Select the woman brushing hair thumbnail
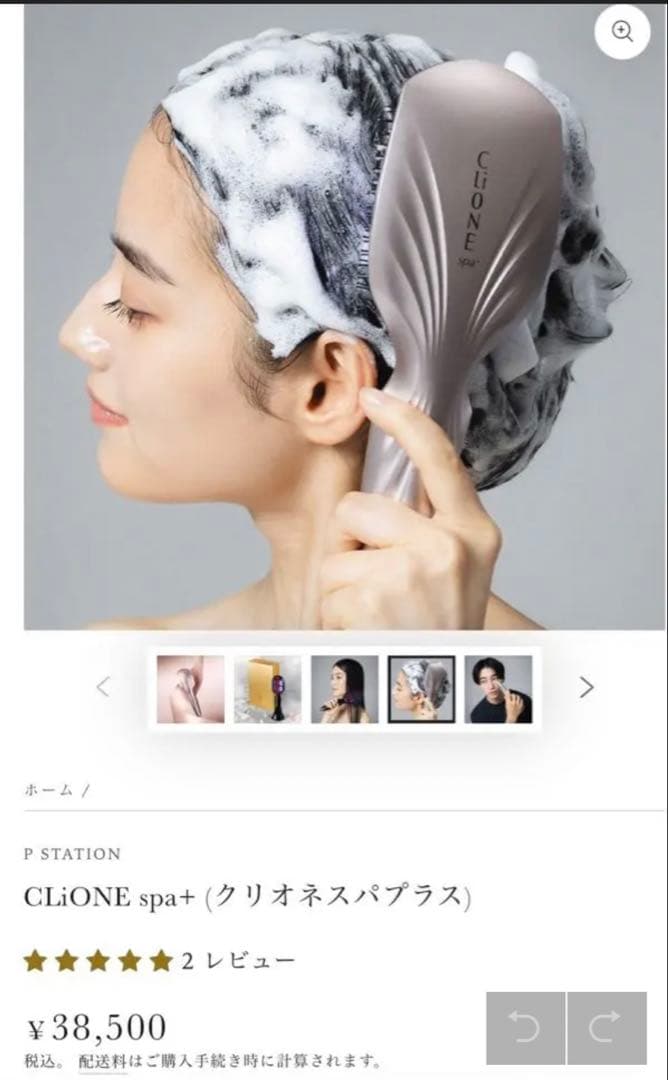The image size is (668, 1080). pos(344,689)
